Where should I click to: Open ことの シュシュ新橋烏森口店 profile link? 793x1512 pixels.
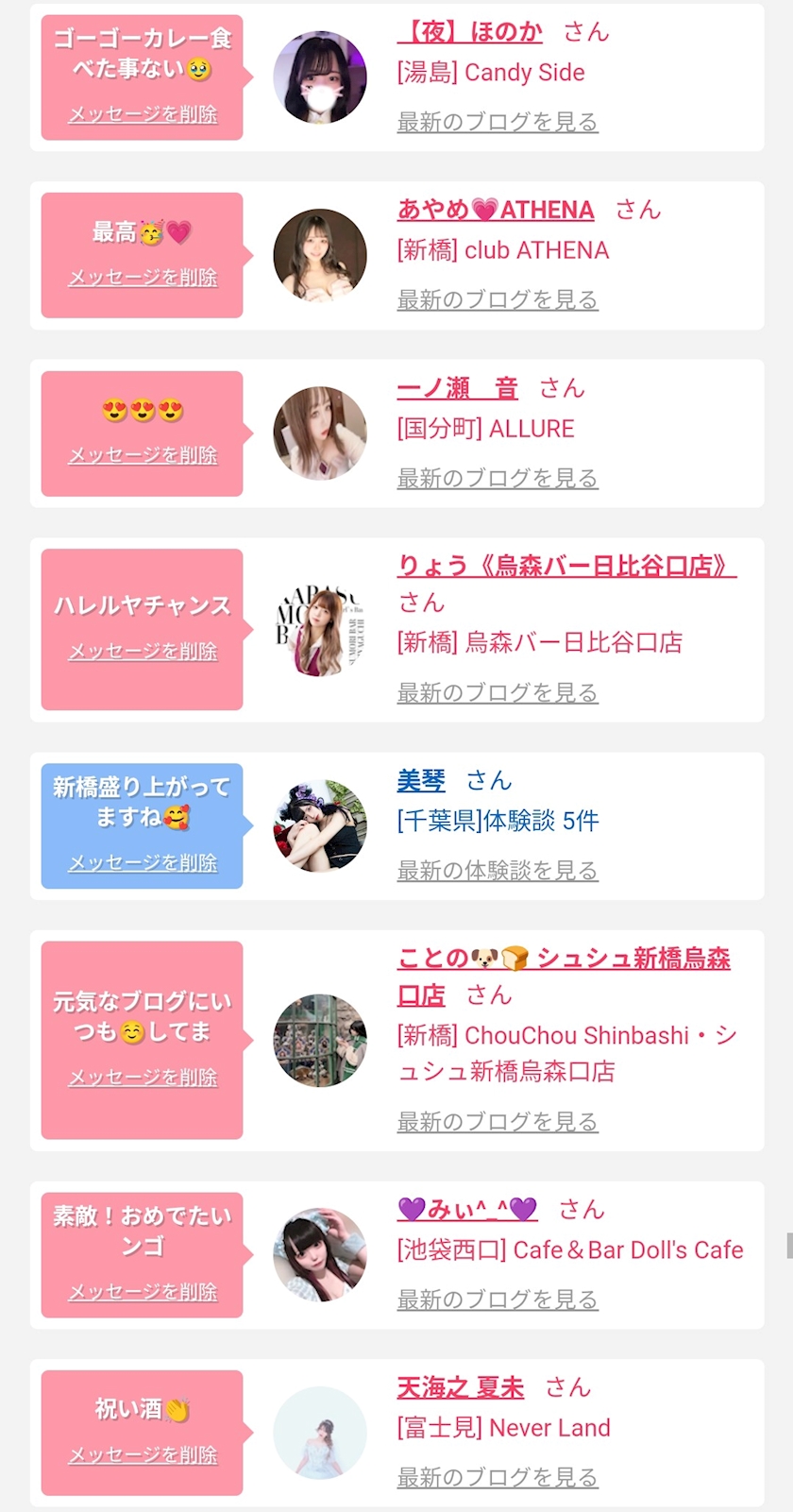(x=564, y=976)
